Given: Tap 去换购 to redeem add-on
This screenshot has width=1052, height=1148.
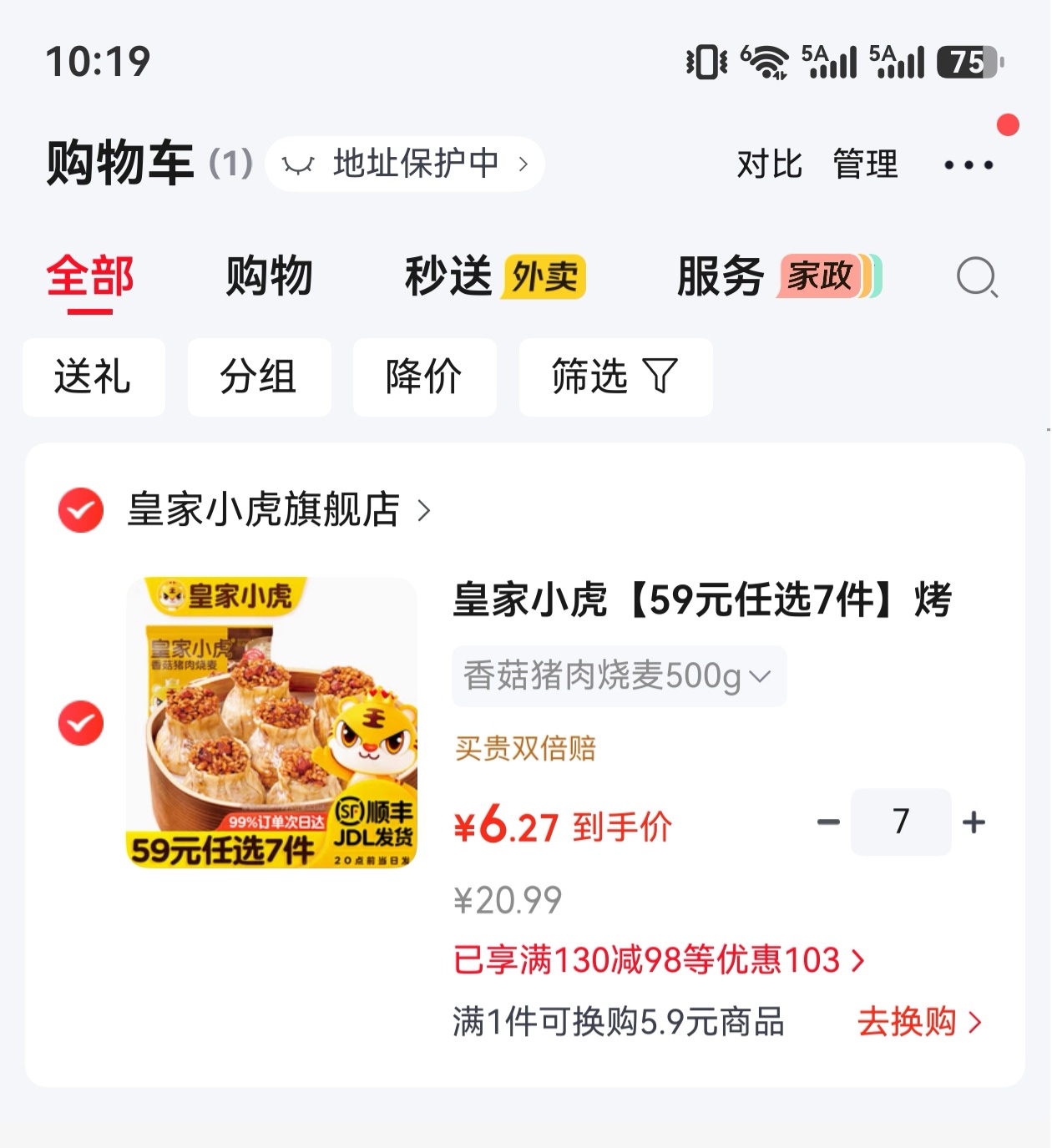Looking at the screenshot, I should (919, 1022).
